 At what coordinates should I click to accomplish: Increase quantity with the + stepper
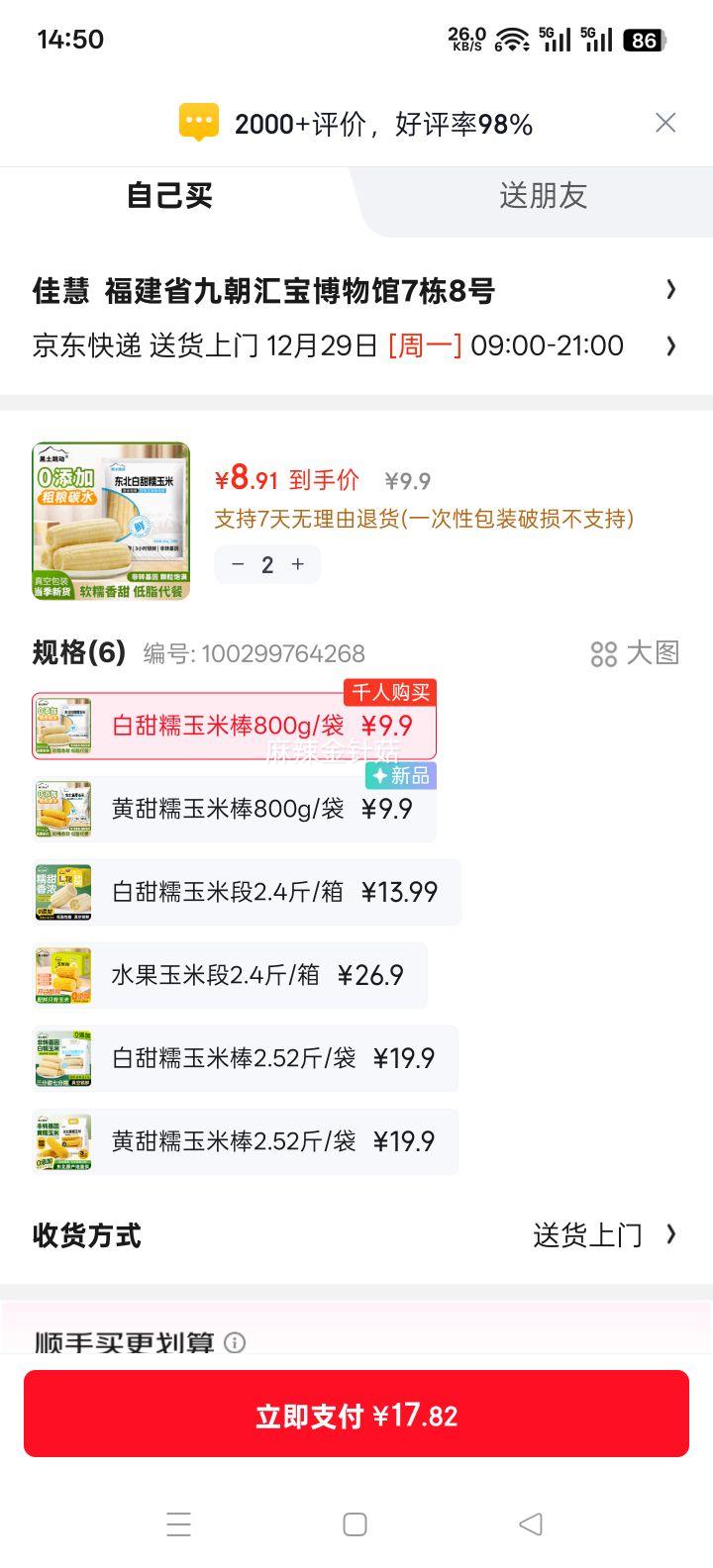tap(296, 564)
